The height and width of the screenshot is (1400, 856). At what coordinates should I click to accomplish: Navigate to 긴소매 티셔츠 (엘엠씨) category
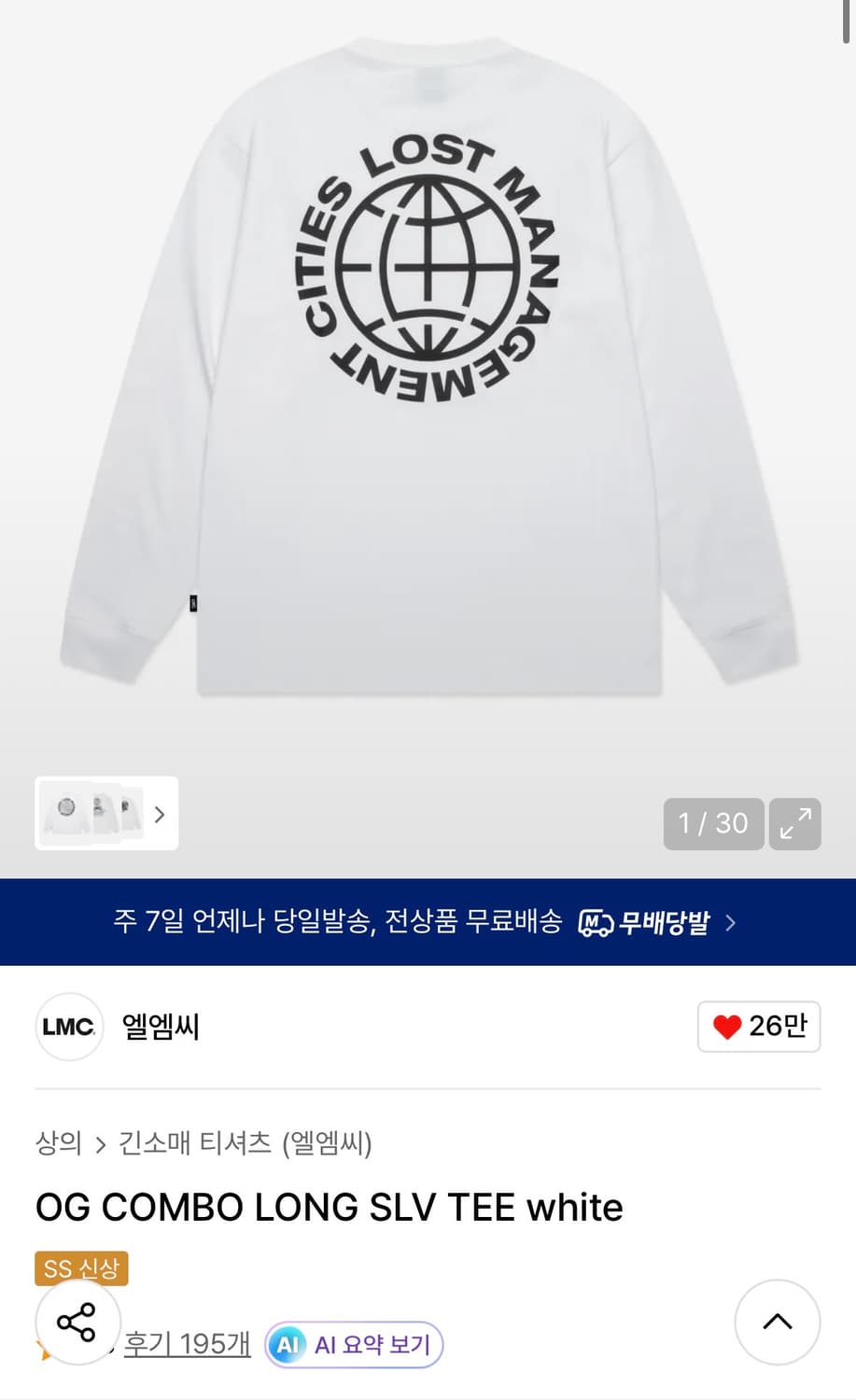[x=247, y=1144]
